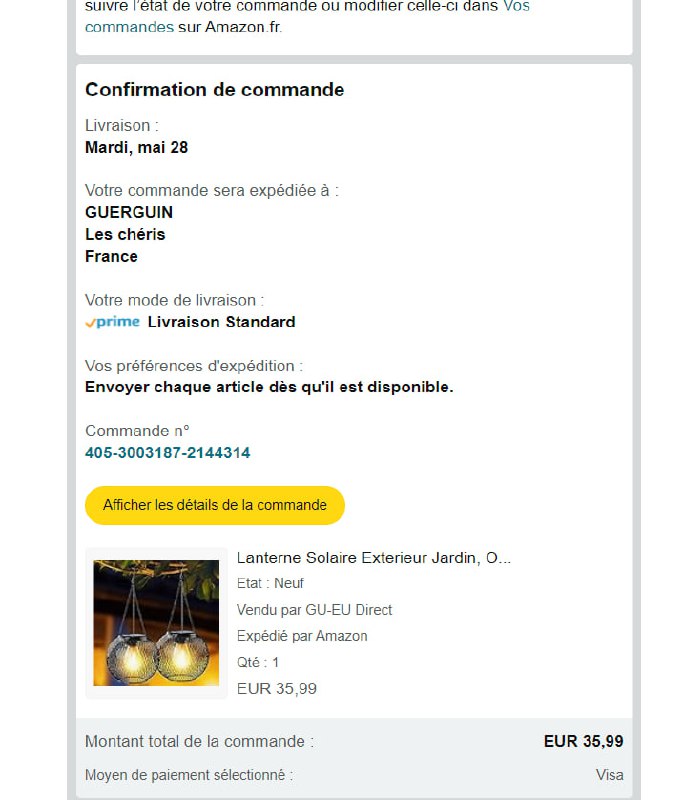Image resolution: width=684 pixels, height=800 pixels.
Task: Open order number 405-3003187-2144314
Action: click(167, 453)
